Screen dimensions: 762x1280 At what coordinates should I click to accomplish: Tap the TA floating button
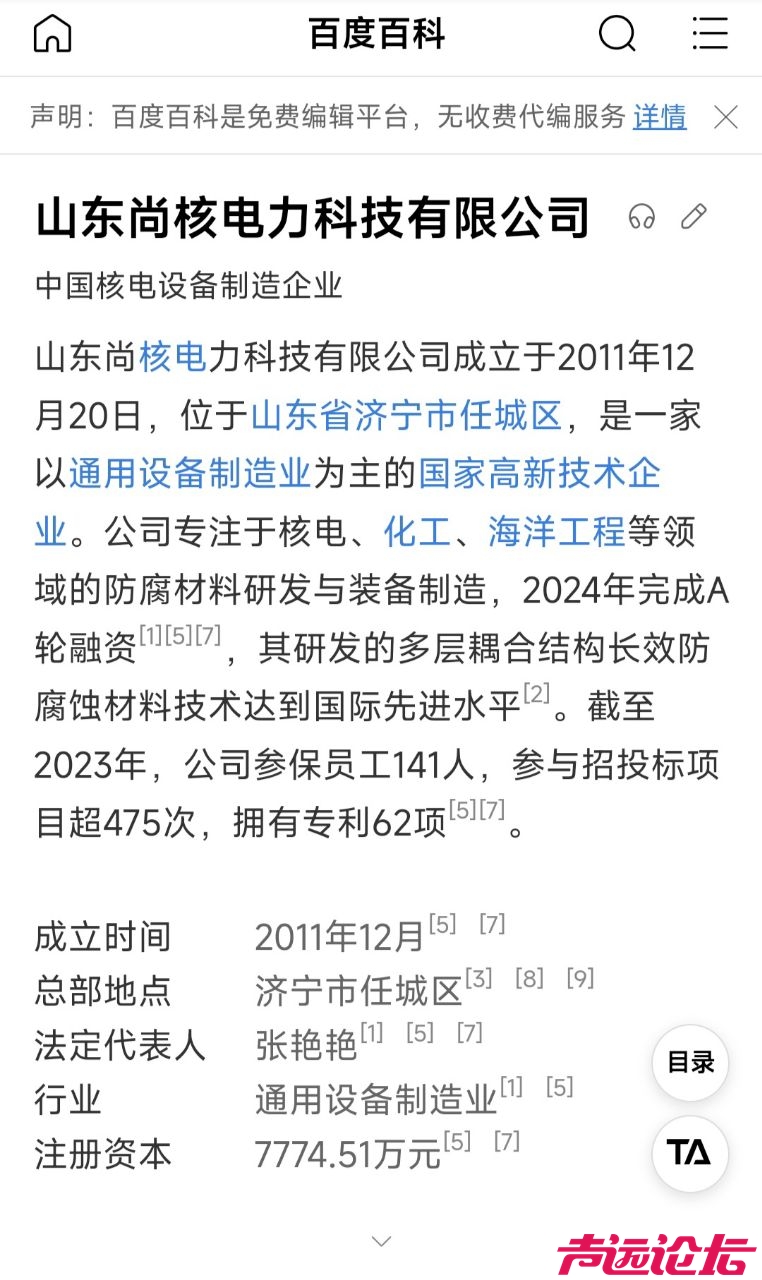(x=690, y=1153)
